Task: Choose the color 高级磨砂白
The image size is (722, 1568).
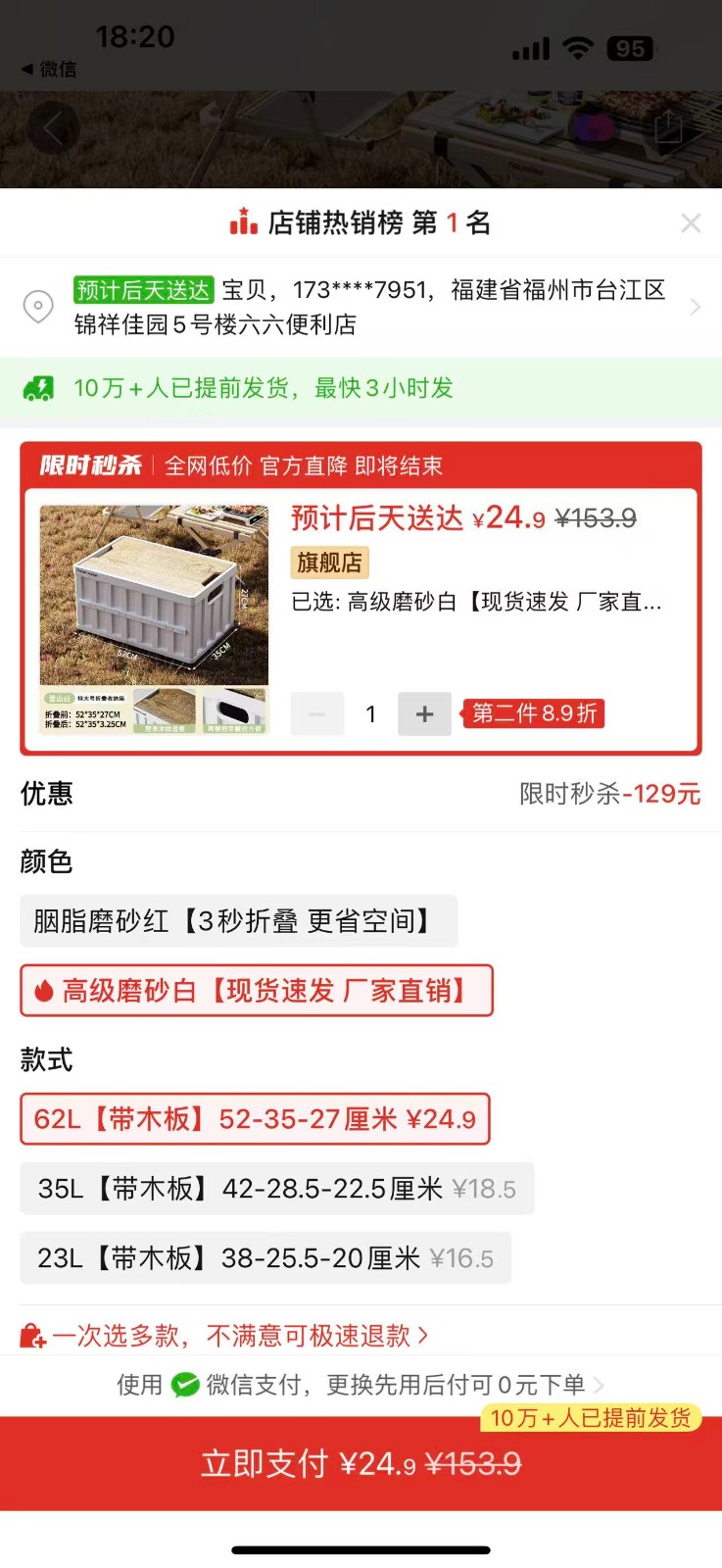Action: point(257,991)
